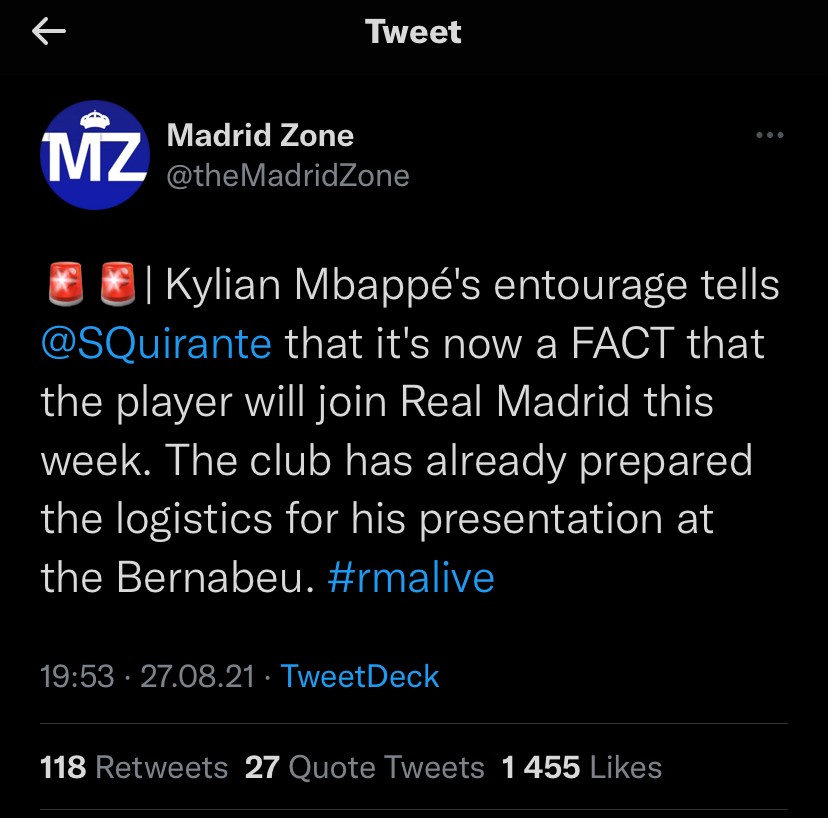Open the tweet's three-dot overflow menu
The width and height of the screenshot is (828, 818).
coord(769,136)
